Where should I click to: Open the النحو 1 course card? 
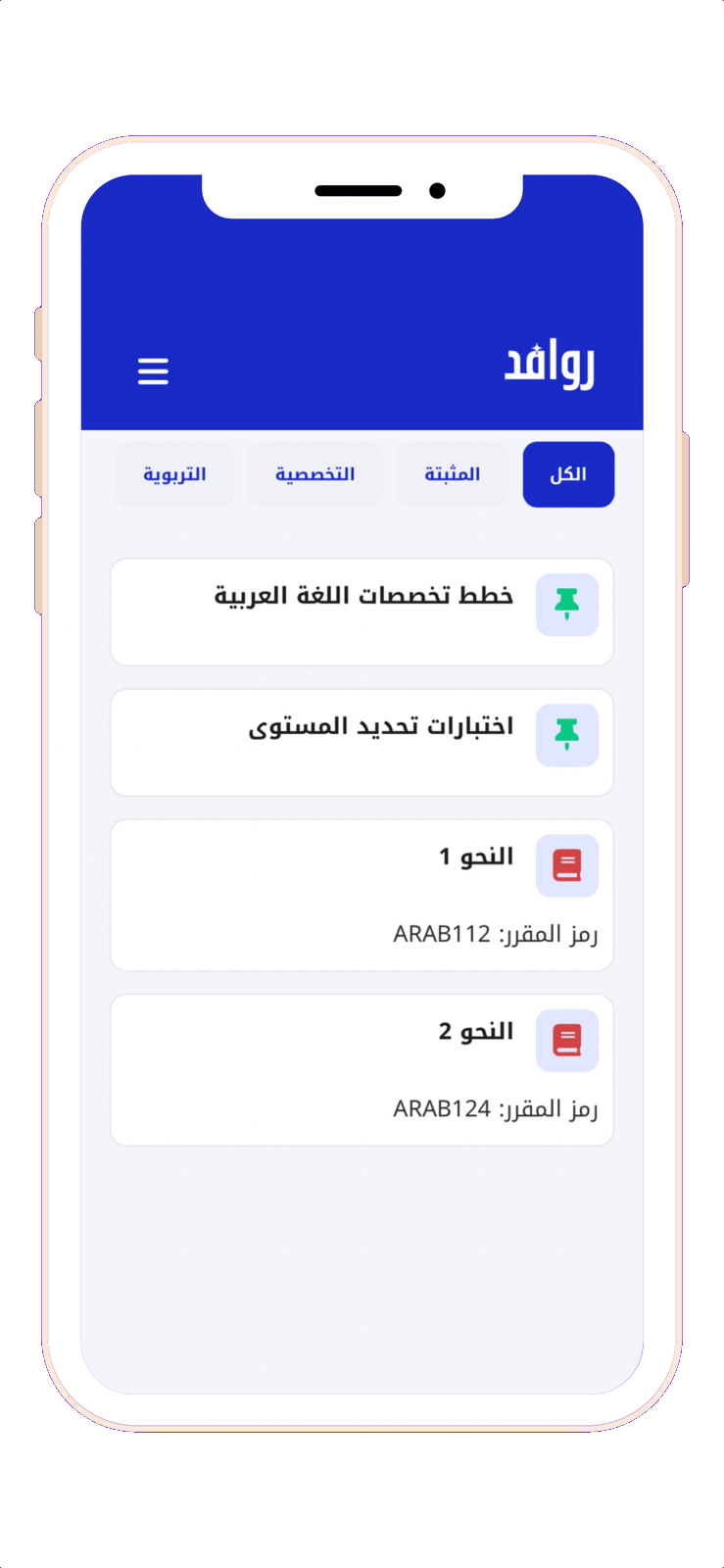362,895
